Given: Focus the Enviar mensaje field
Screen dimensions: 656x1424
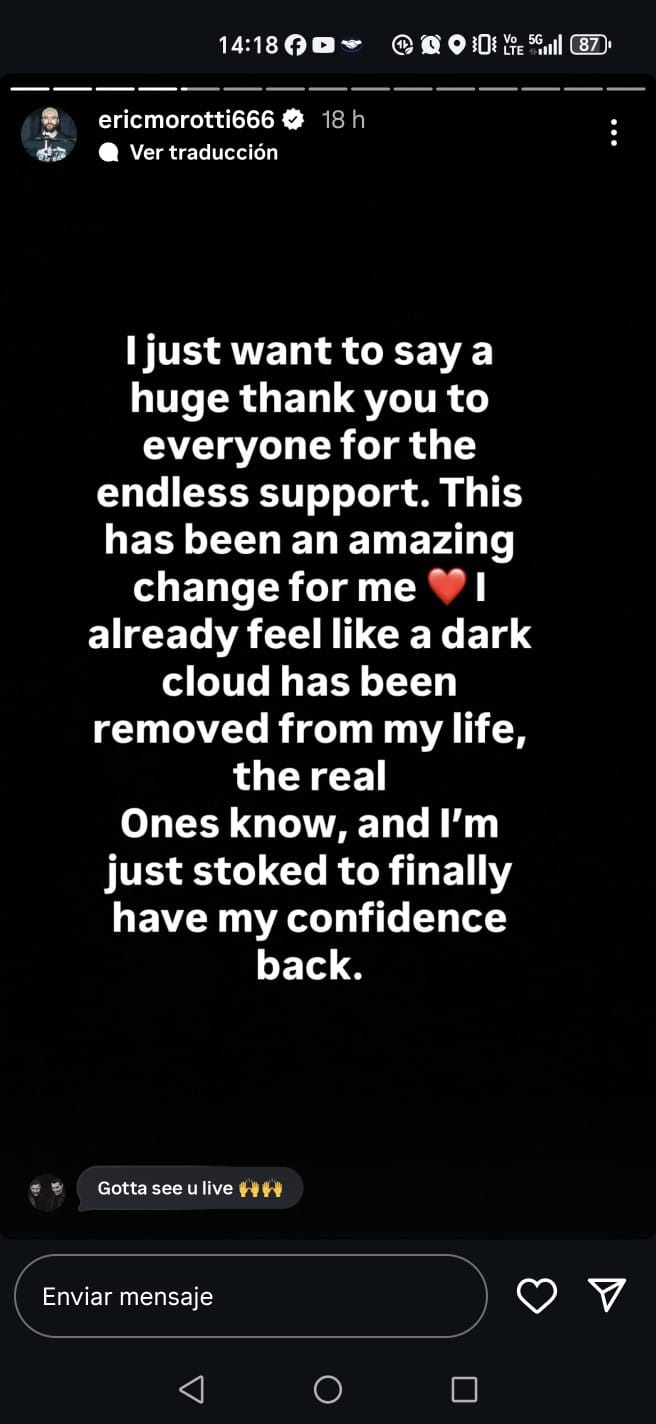Looking at the screenshot, I should [250, 1296].
